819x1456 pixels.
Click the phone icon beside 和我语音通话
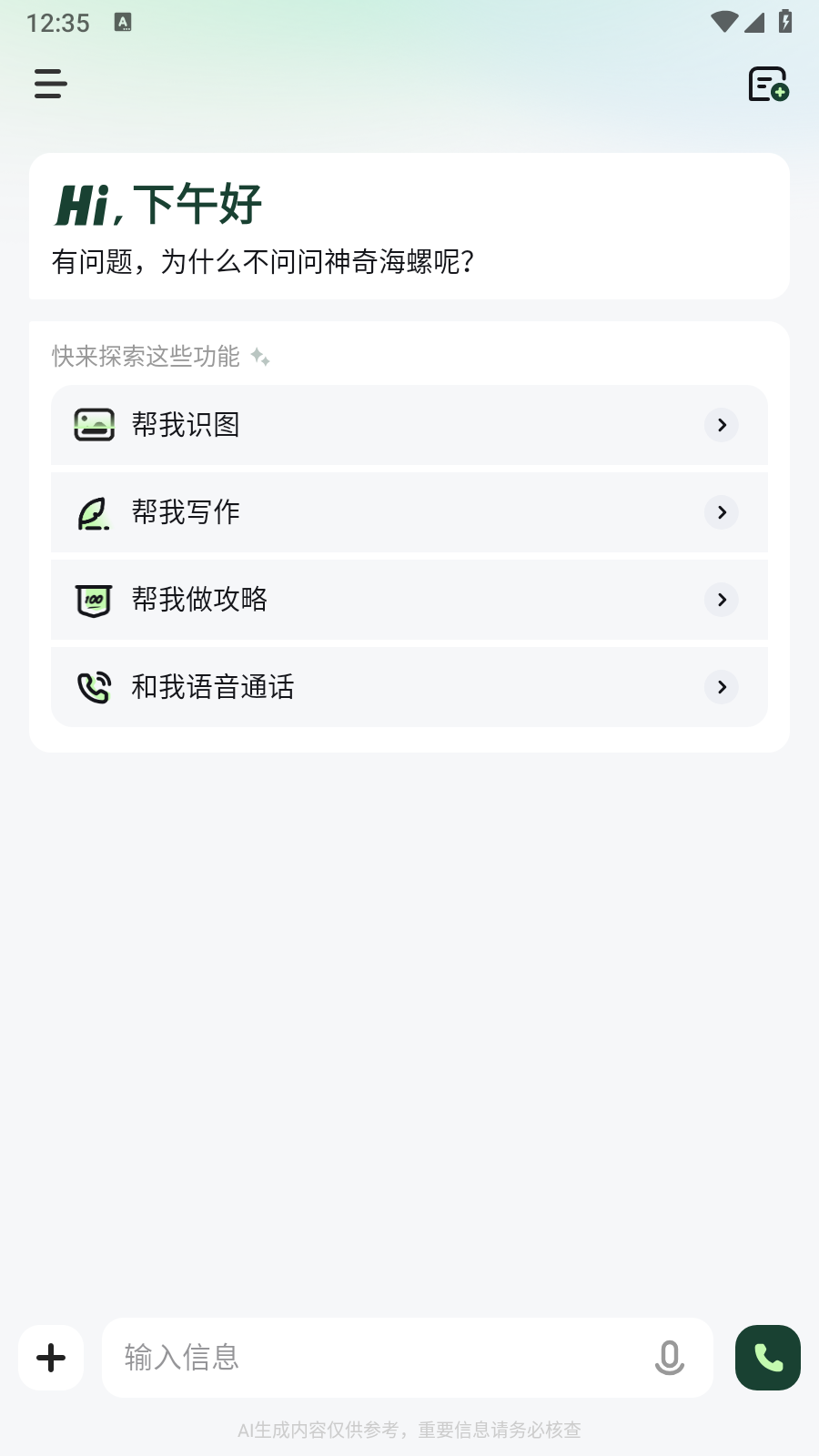tap(93, 687)
